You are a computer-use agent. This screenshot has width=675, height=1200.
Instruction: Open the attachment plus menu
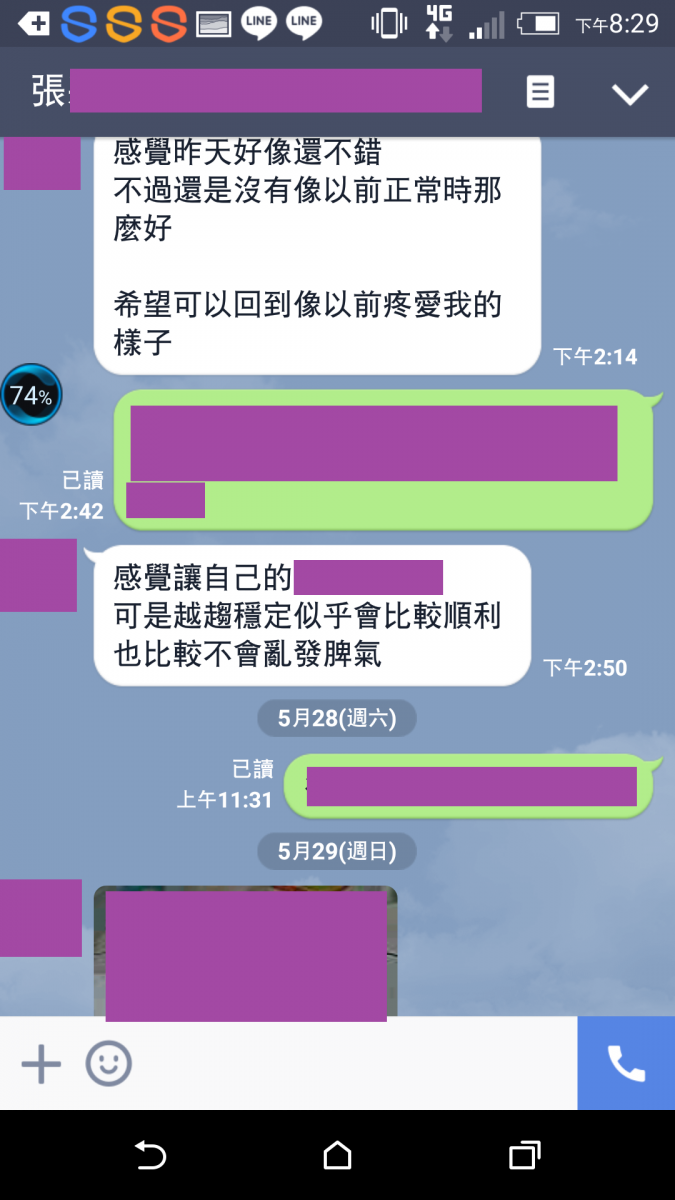point(41,1064)
